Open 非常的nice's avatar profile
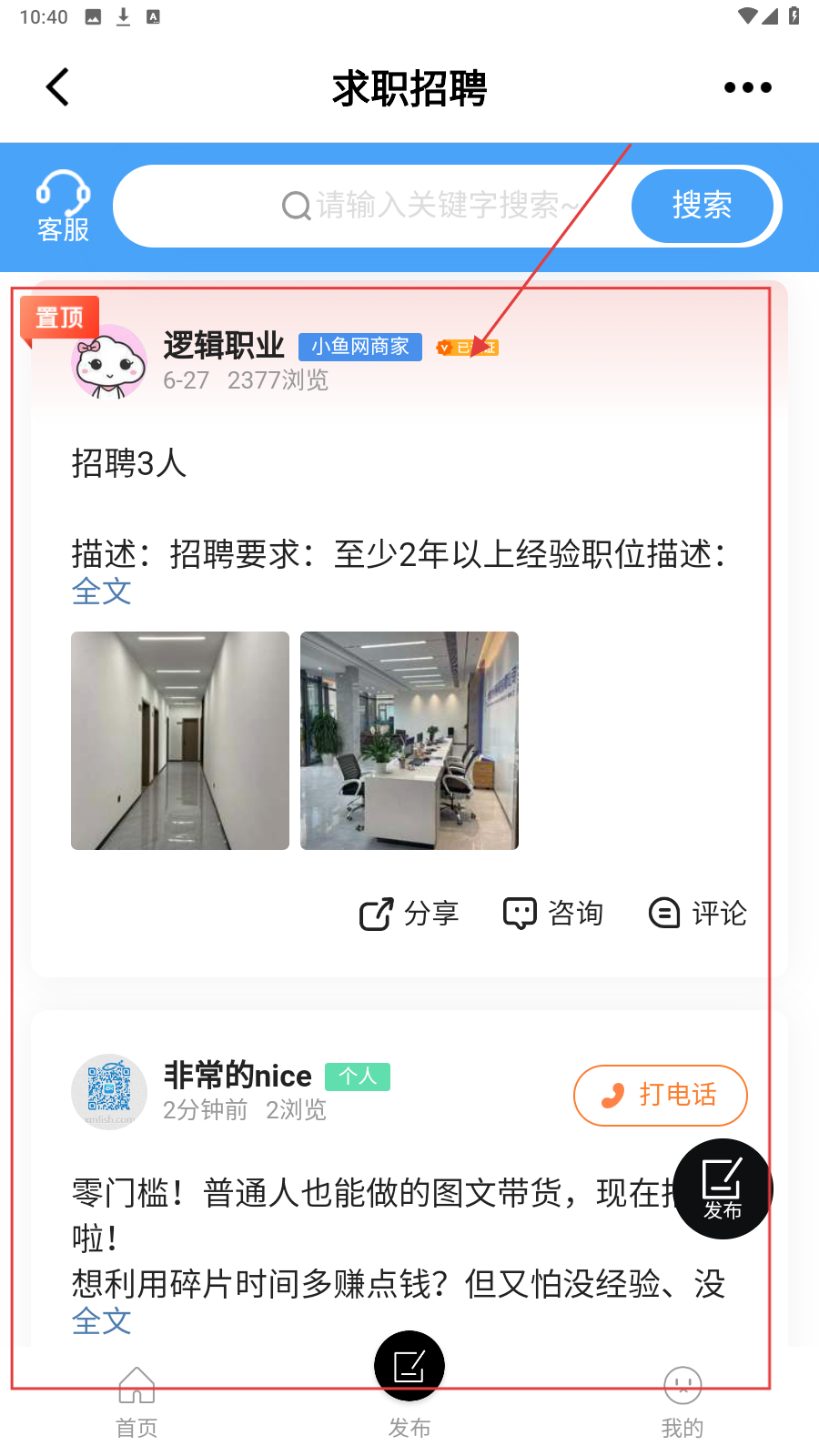819x1456 pixels. point(109,1092)
